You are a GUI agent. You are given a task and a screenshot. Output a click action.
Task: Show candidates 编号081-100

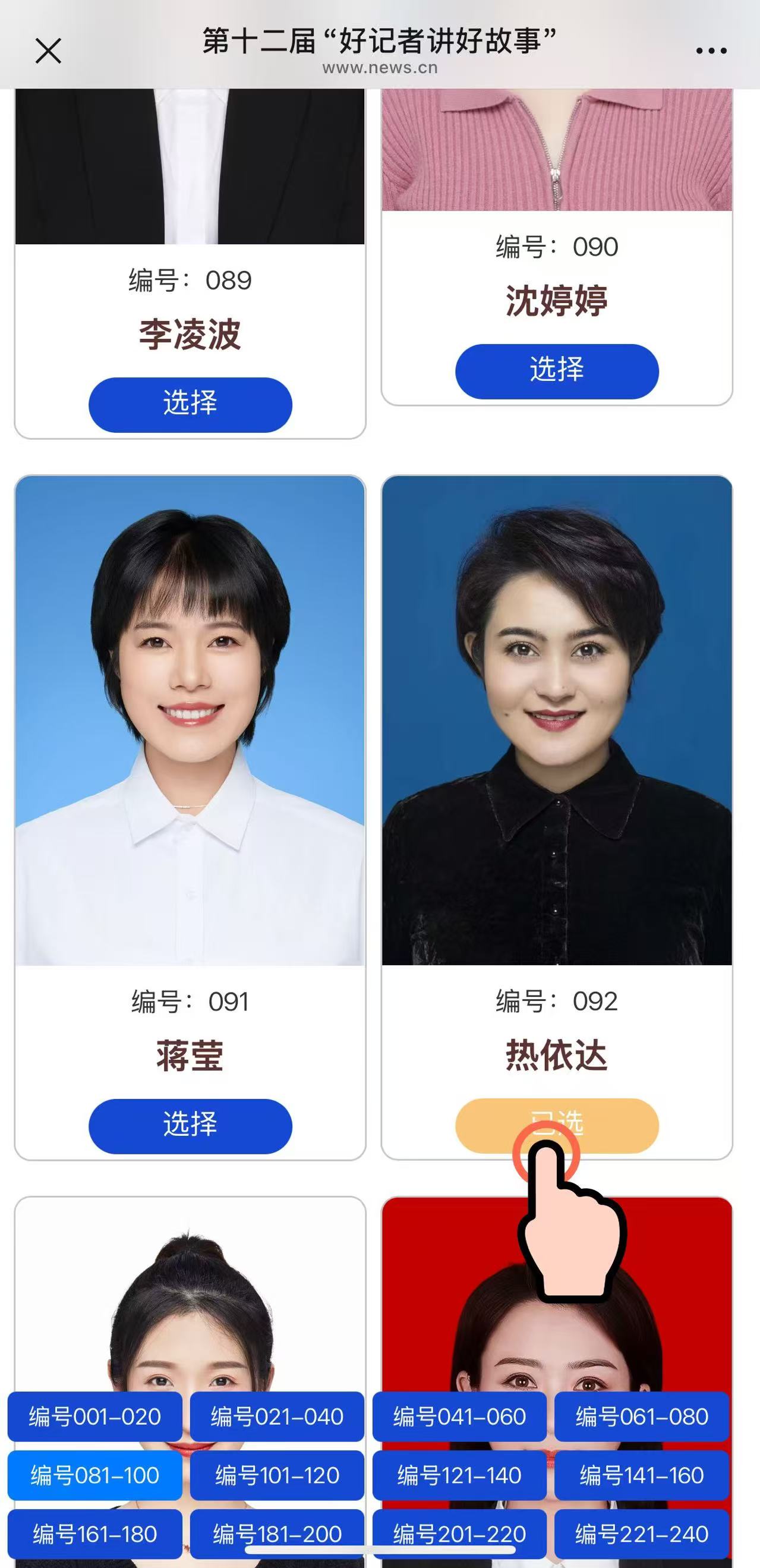tap(94, 1475)
